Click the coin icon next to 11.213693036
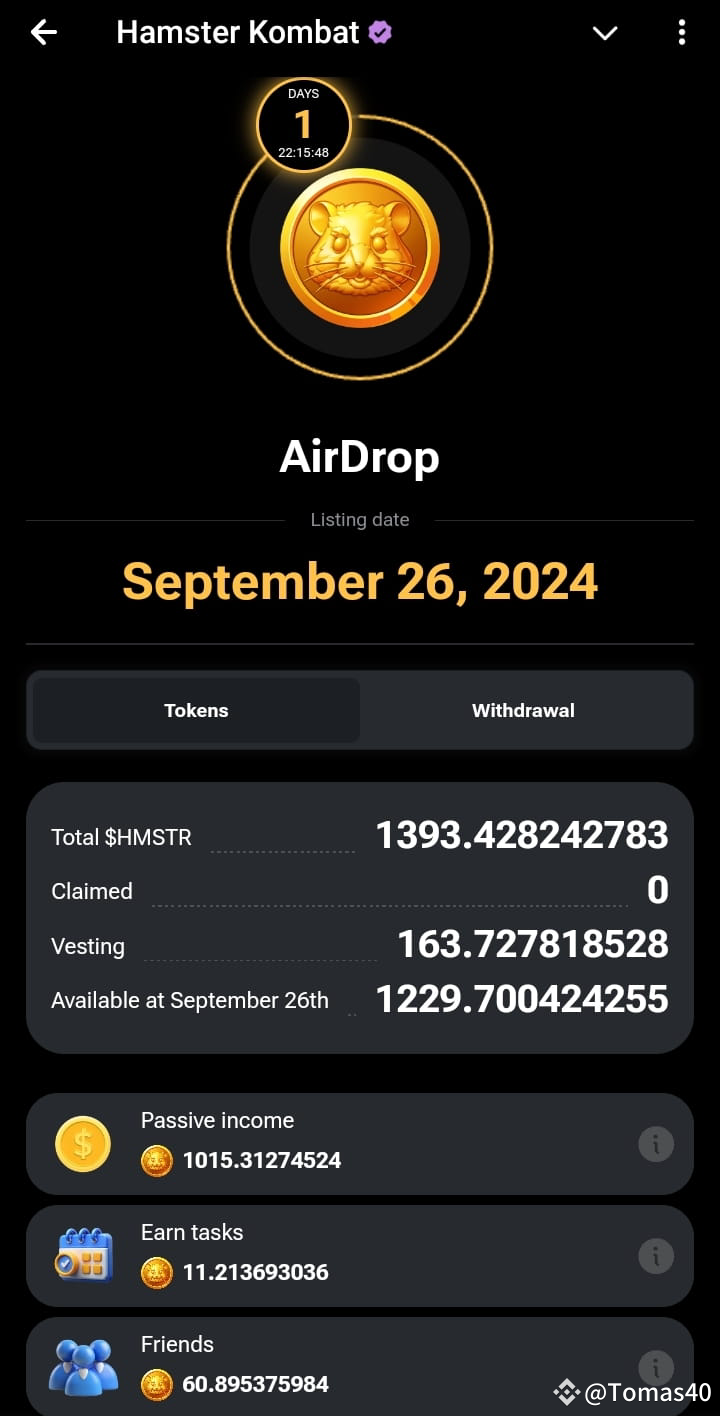 click(157, 1273)
